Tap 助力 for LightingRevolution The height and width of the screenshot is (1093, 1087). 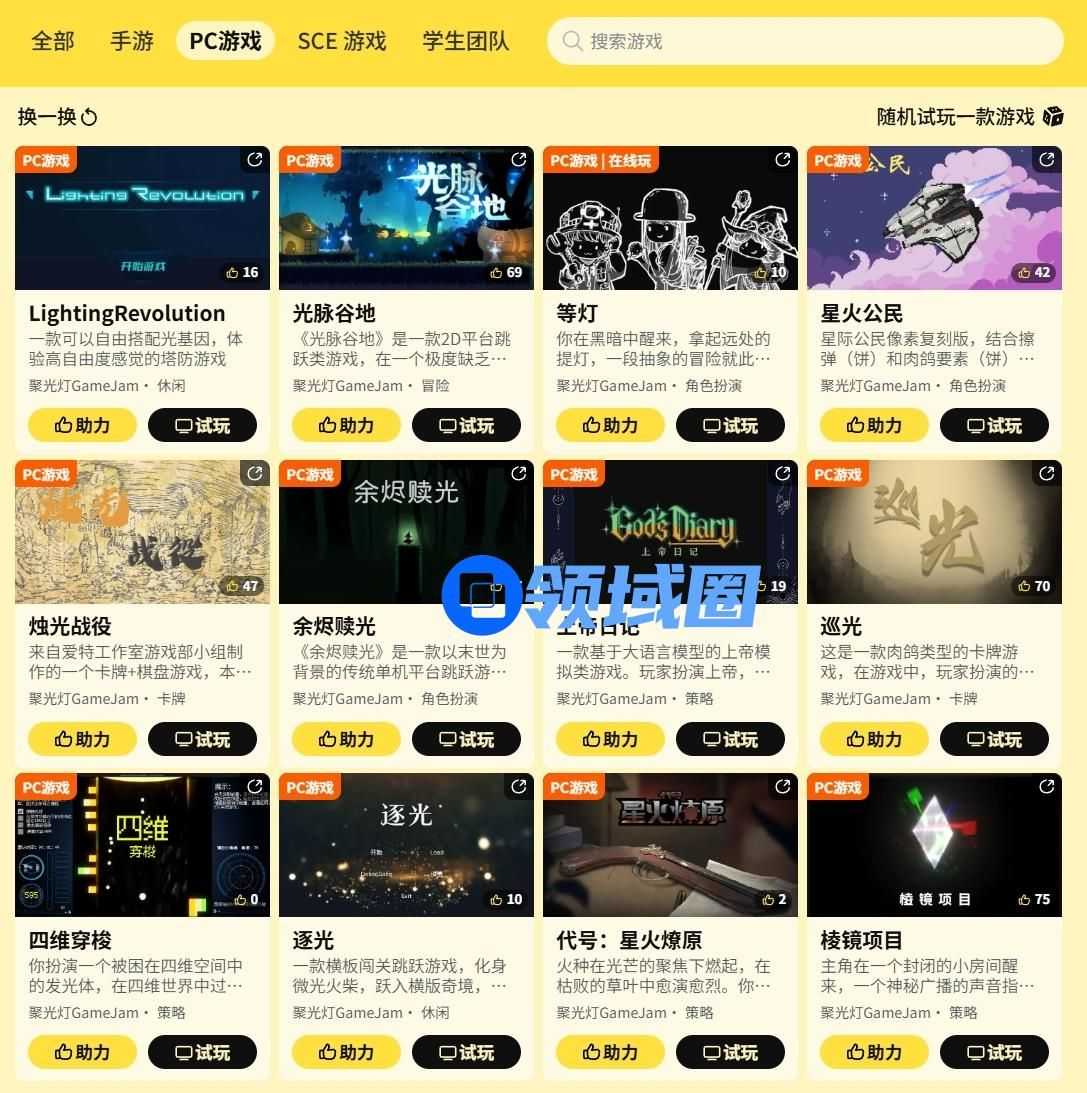click(x=82, y=426)
